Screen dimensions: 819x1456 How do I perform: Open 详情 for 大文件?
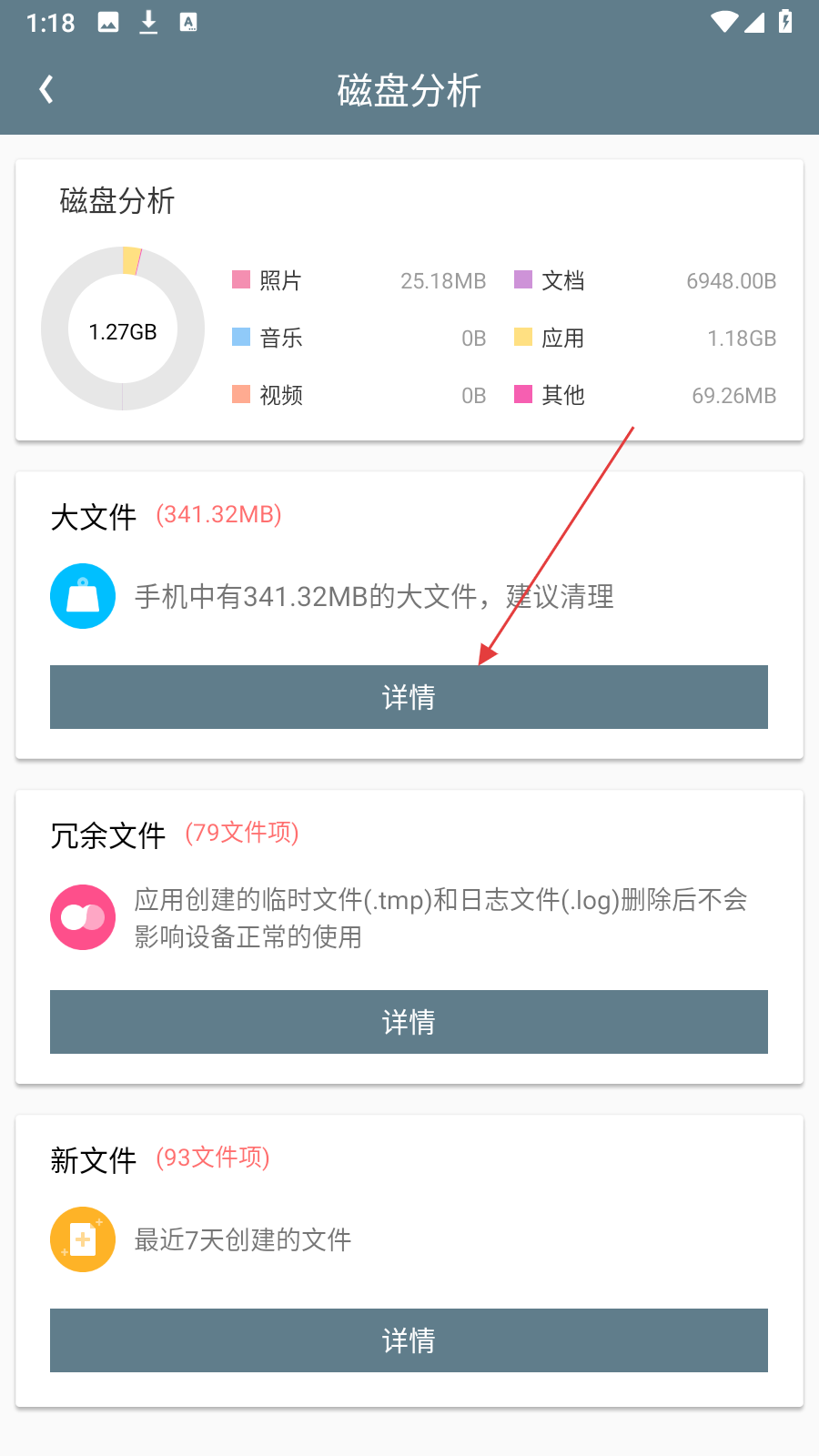[x=409, y=697]
